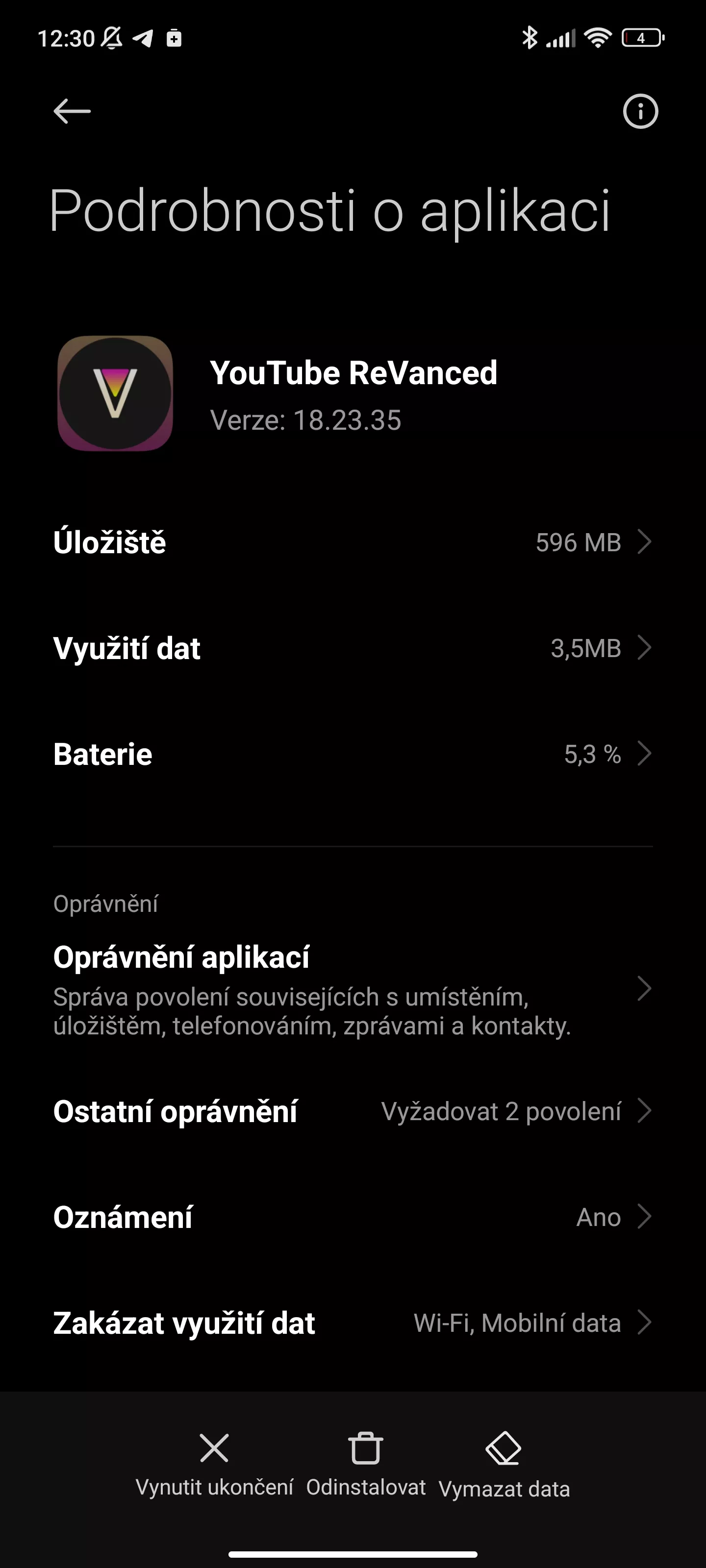Screen dimensions: 706x1568
Task: Open Oprávnění aplikací settings
Action: coord(353,989)
